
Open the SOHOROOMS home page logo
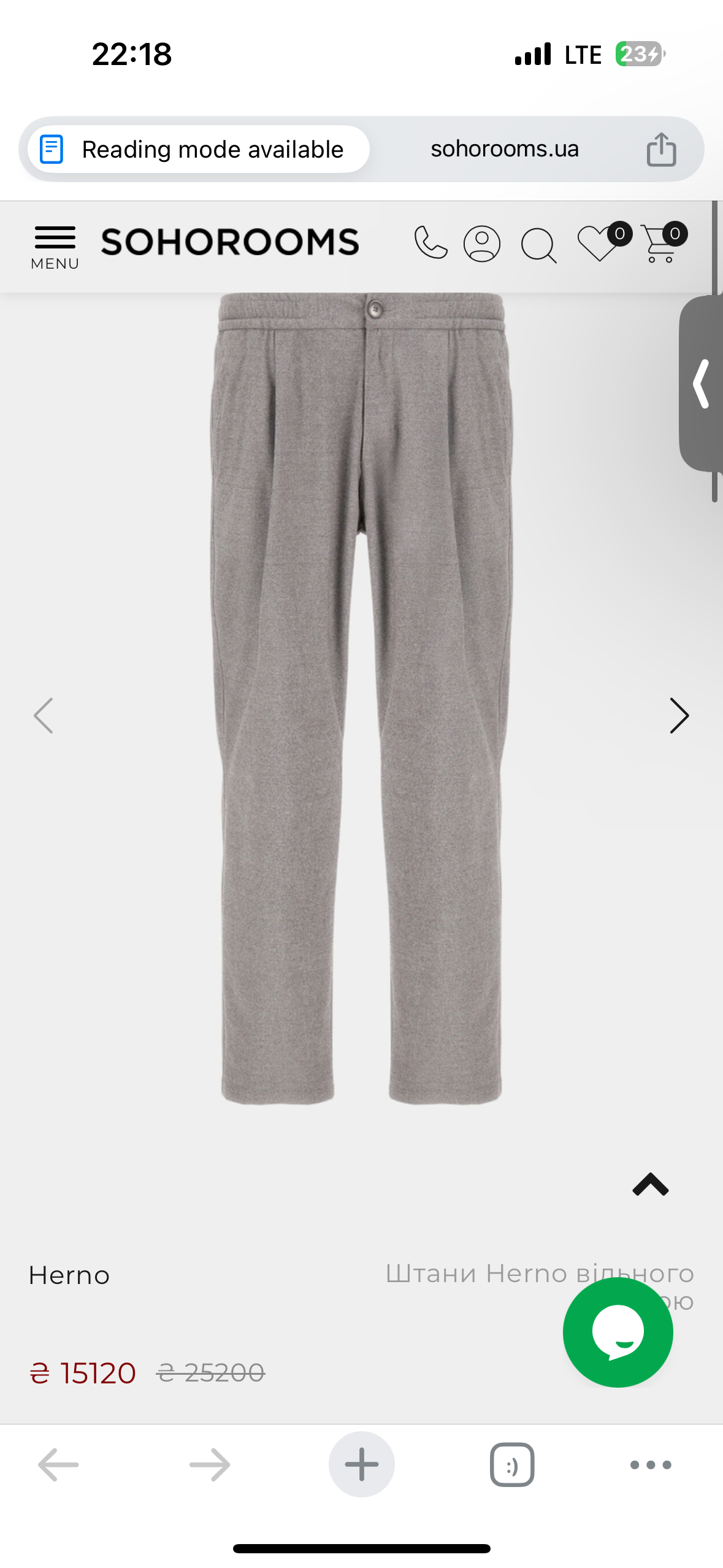pos(230,242)
